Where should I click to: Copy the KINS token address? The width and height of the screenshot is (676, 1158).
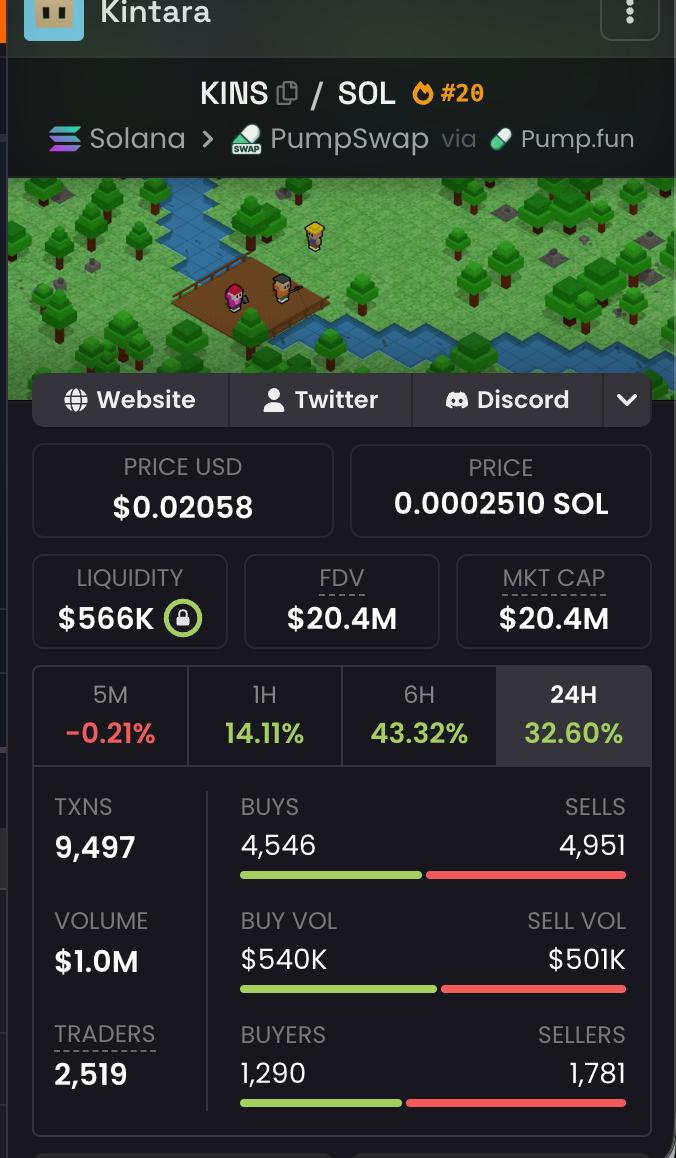(287, 94)
